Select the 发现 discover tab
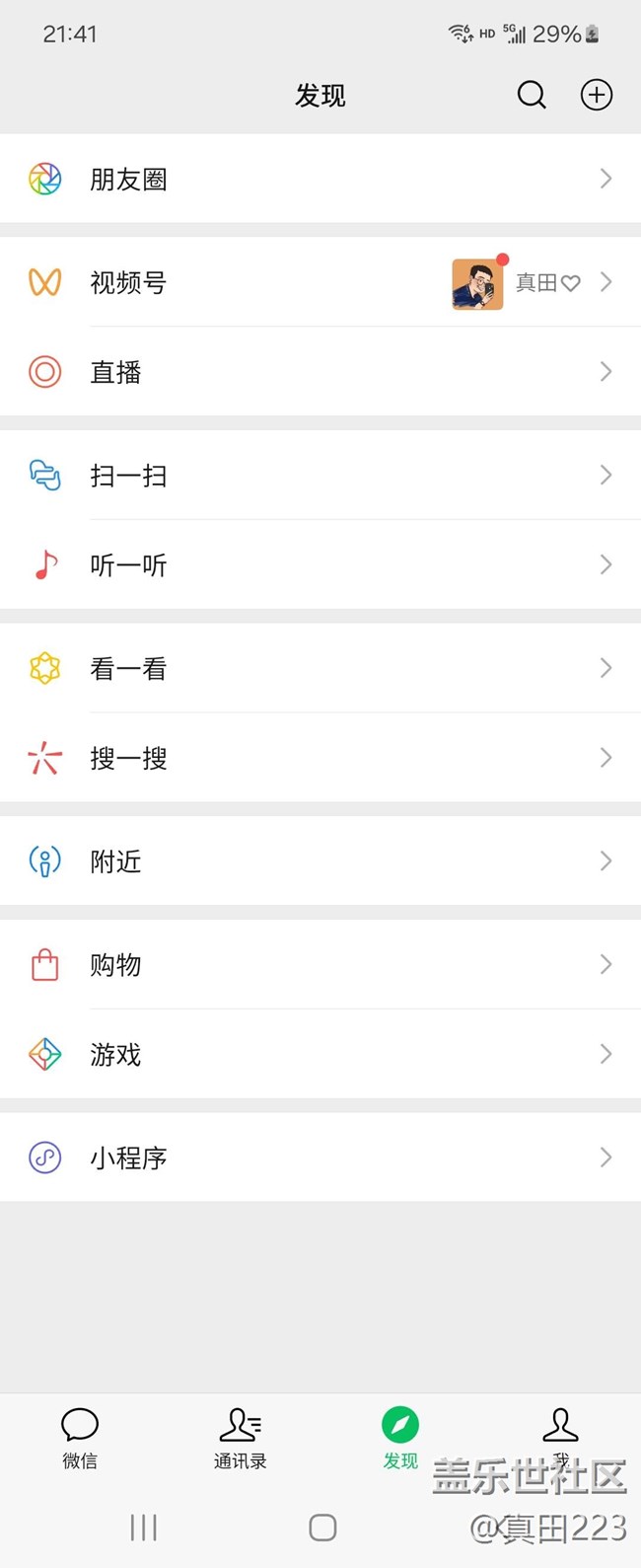641x1568 pixels. 400,1438
